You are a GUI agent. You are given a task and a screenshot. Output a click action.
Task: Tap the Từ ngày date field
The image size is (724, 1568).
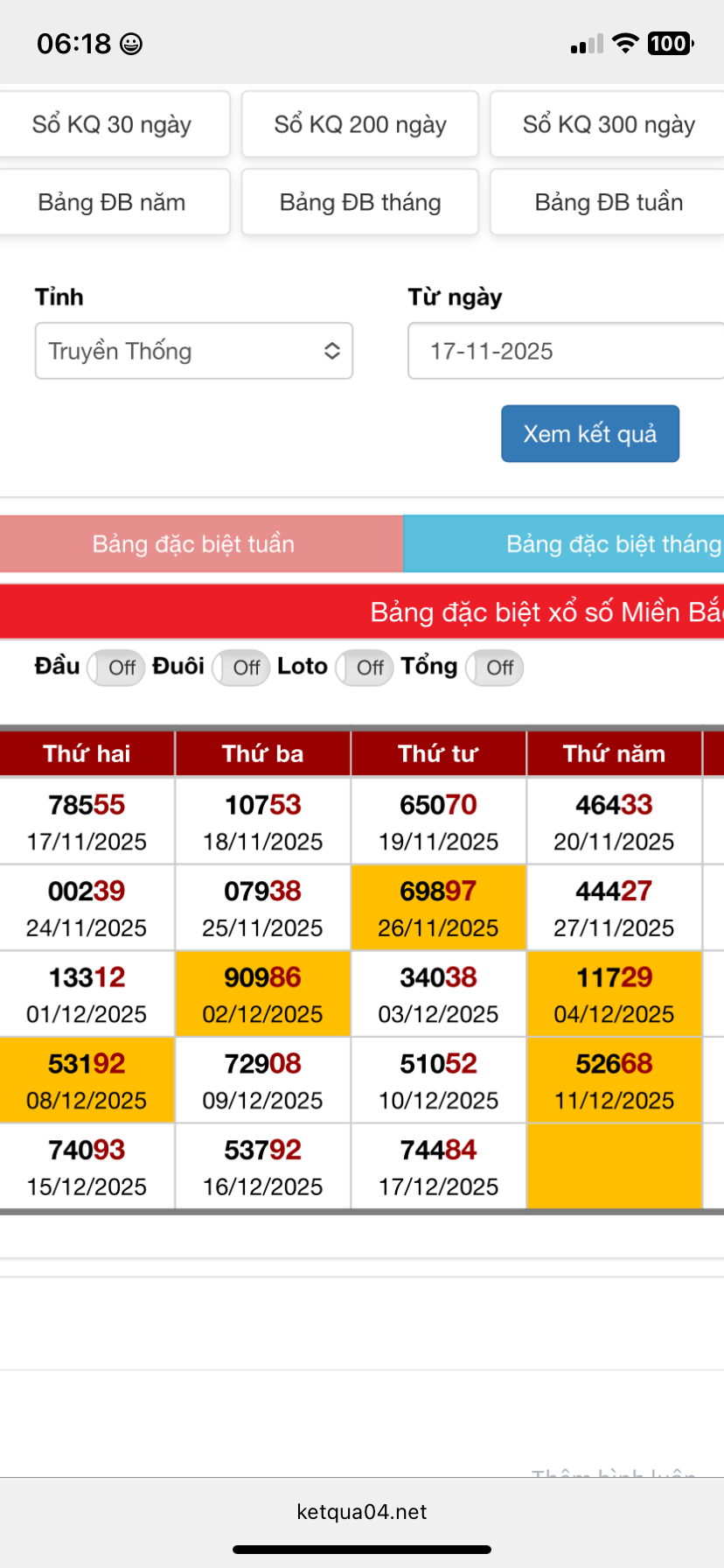[x=565, y=351]
